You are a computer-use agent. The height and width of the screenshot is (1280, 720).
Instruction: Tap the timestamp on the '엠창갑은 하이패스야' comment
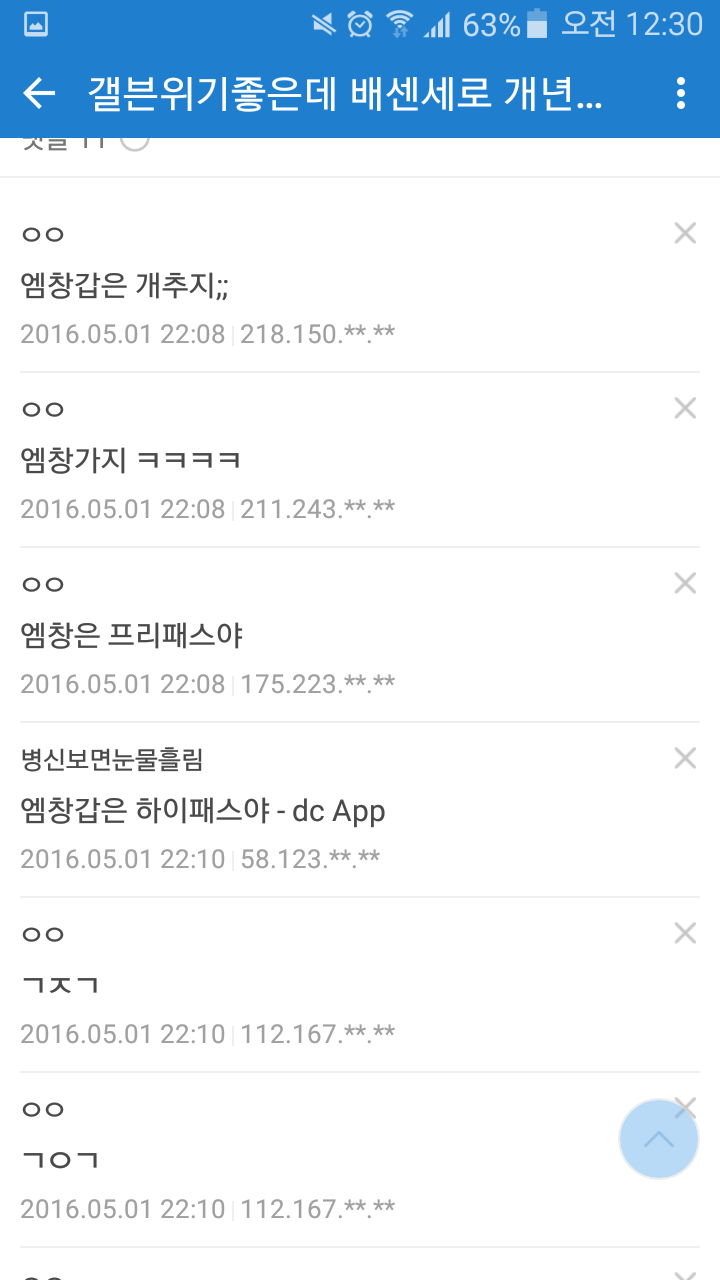pyautogui.click(x=120, y=858)
